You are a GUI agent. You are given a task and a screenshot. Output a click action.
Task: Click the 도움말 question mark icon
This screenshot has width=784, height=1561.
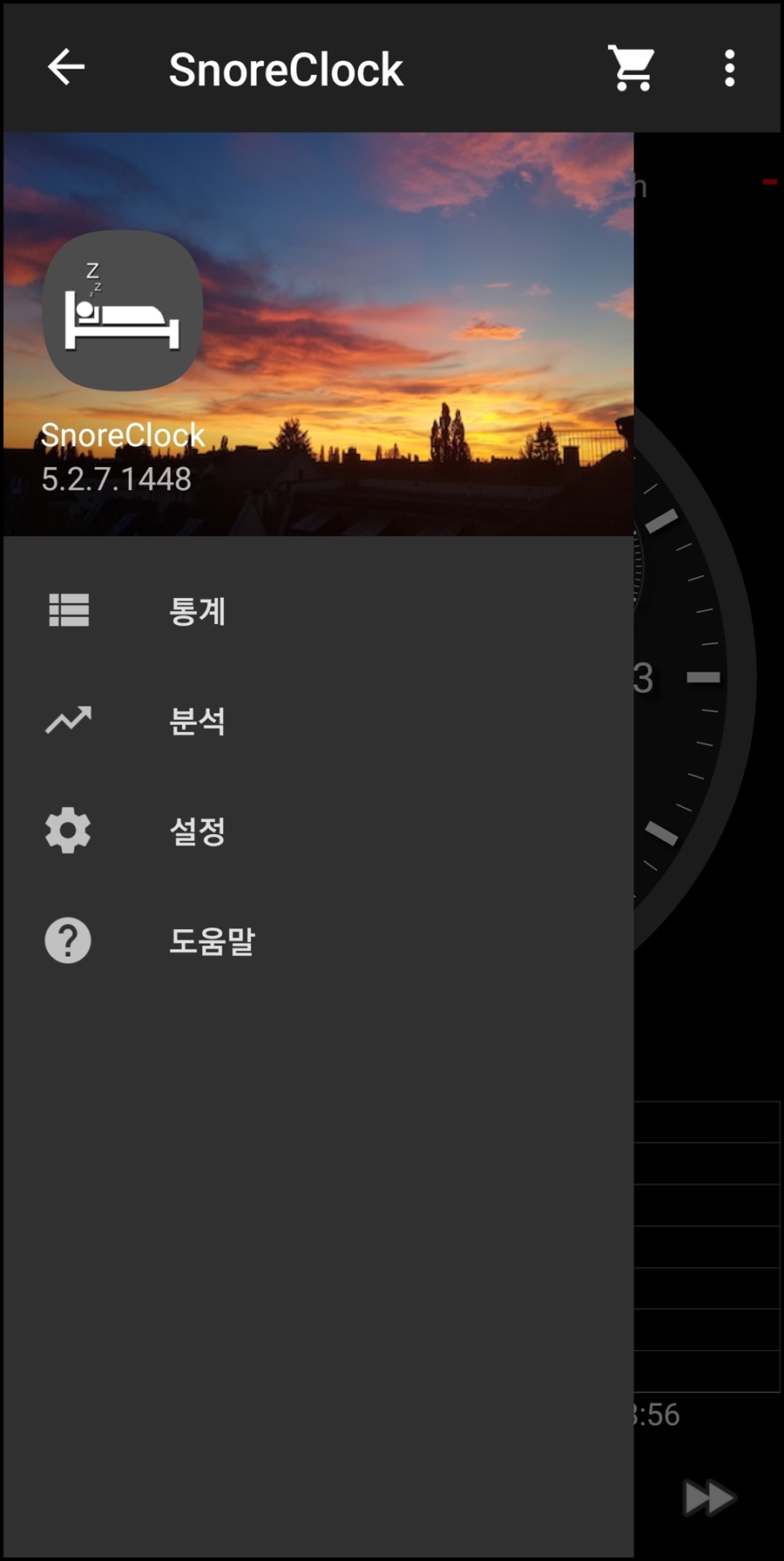(x=68, y=940)
